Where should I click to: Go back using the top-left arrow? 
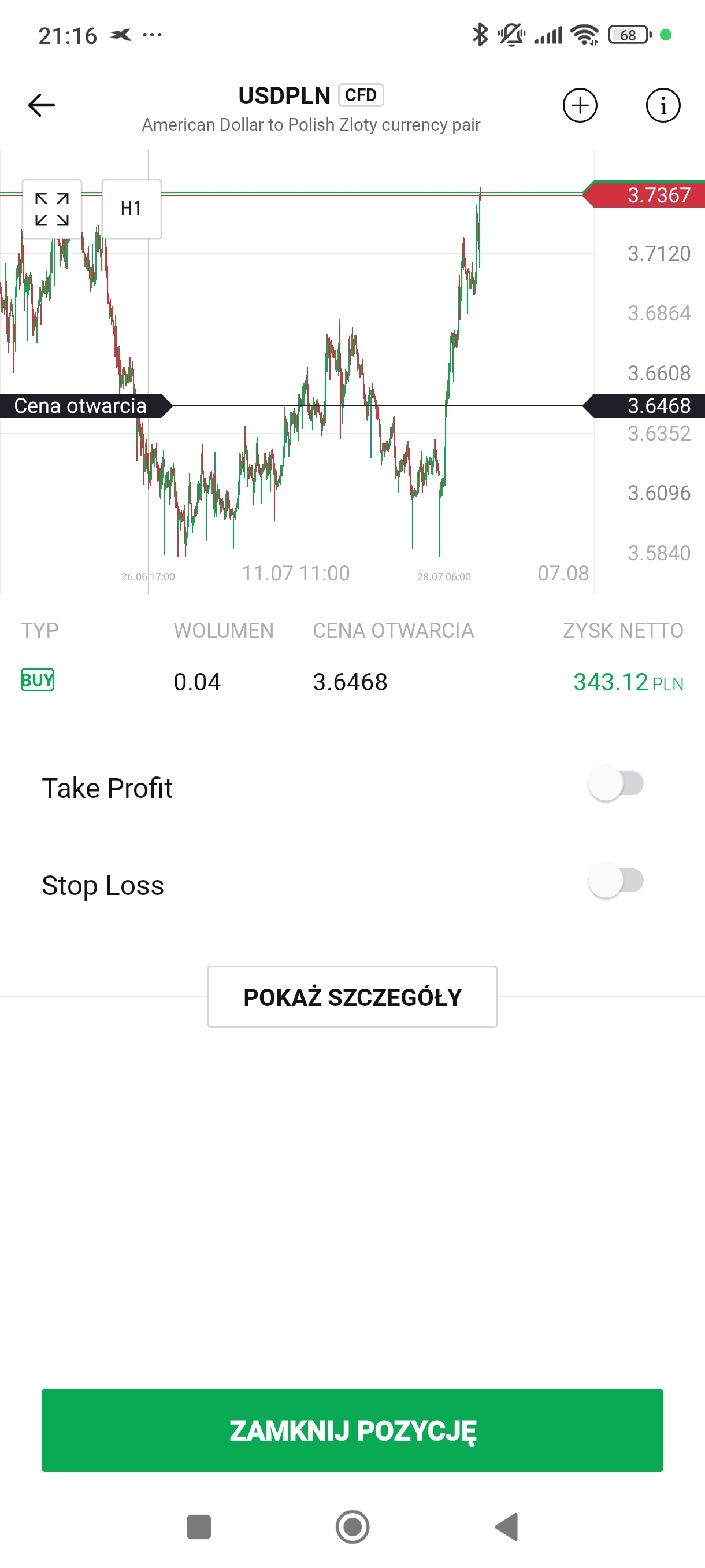pos(42,105)
